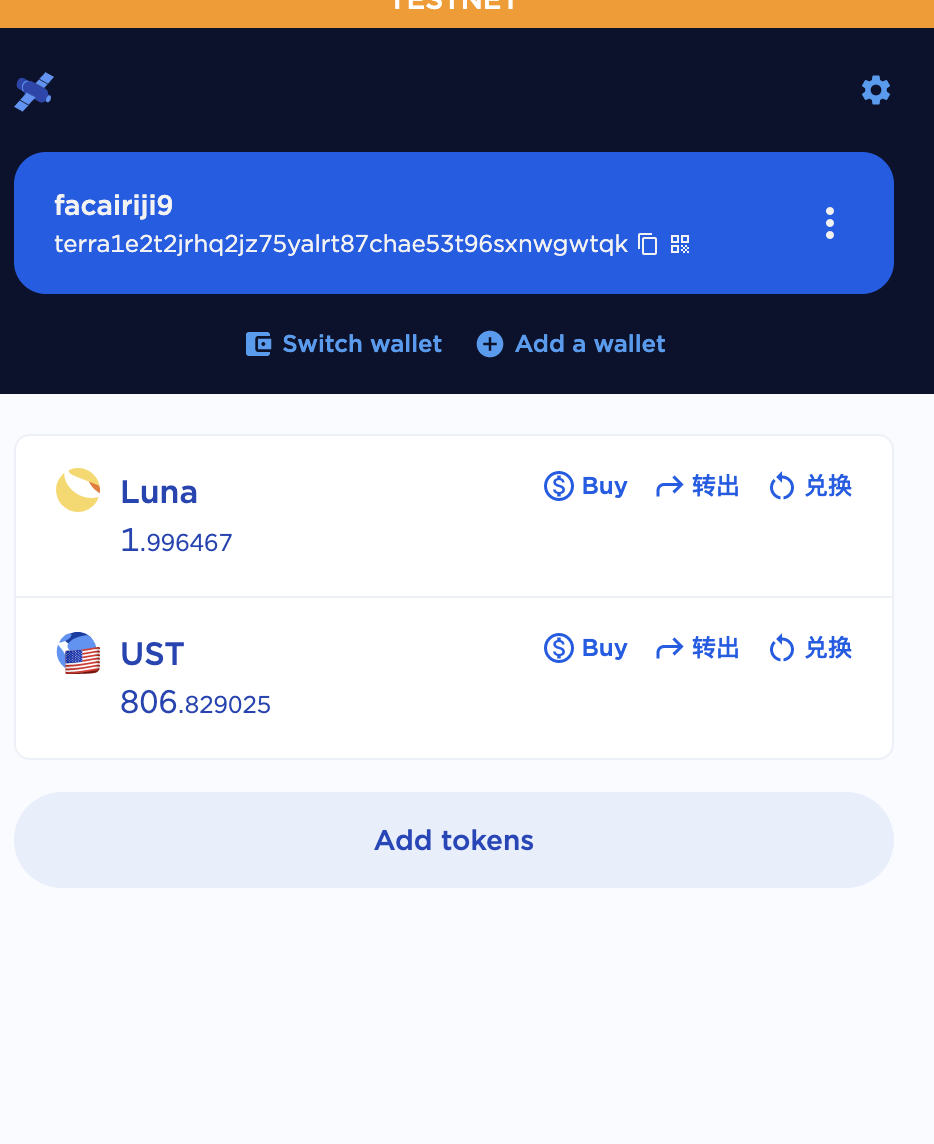Select 兑换 to swap UST
Viewport: 934px width, 1144px height.
(x=810, y=648)
